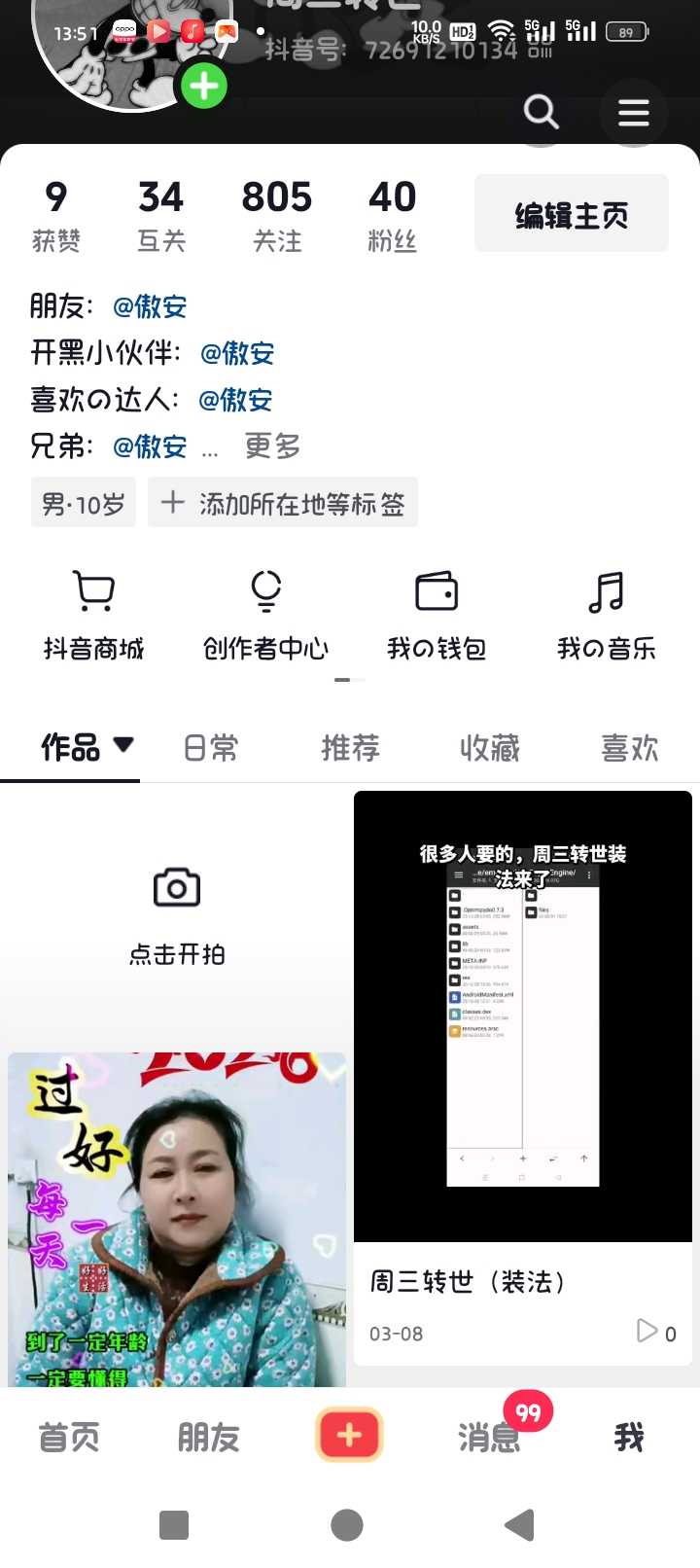Tap 添加所在地等标签 chip
The width and height of the screenshot is (700, 1568).
tap(283, 503)
